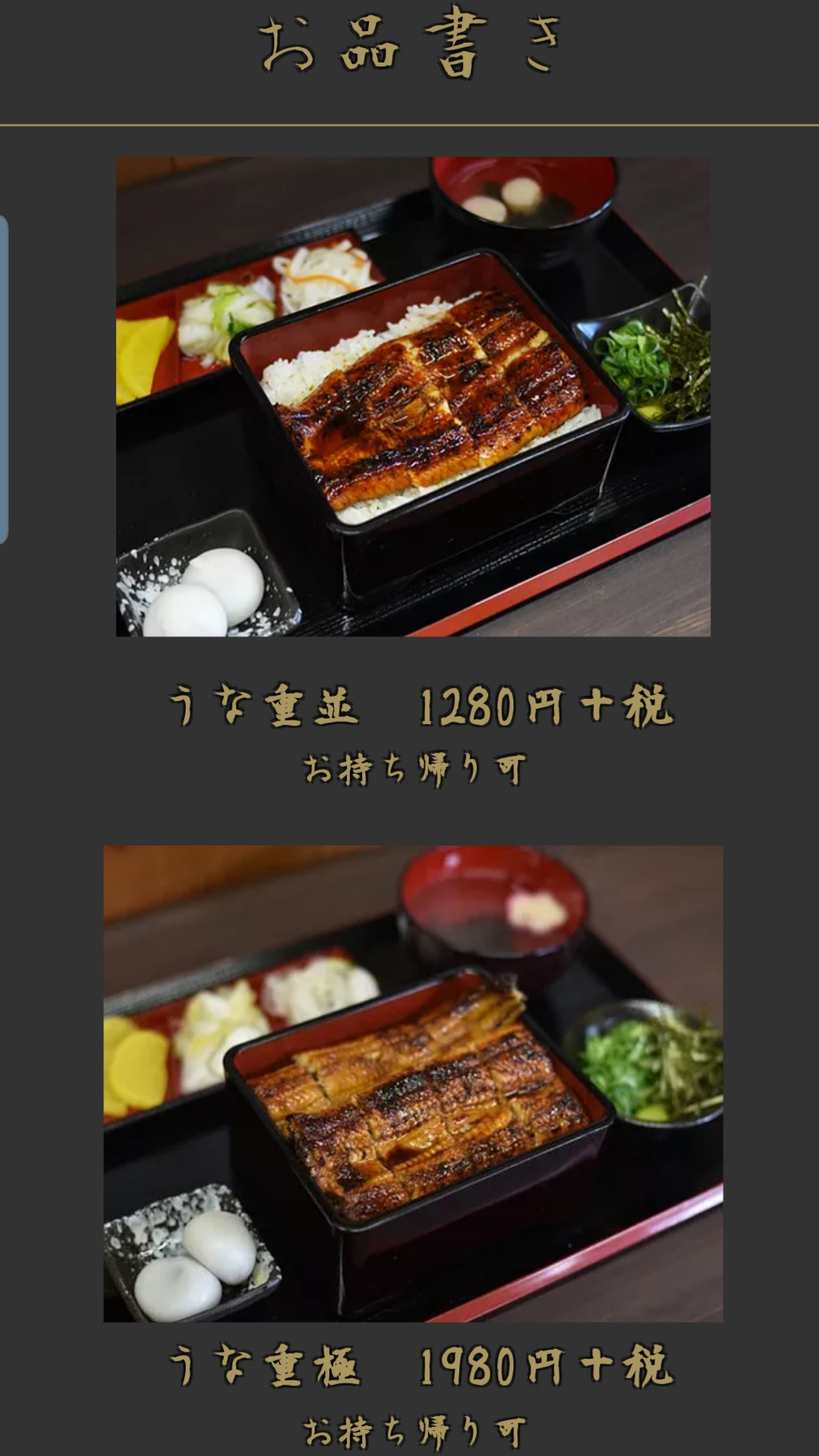Open the うな重並 dish photo
819x1456 pixels.
(413, 396)
